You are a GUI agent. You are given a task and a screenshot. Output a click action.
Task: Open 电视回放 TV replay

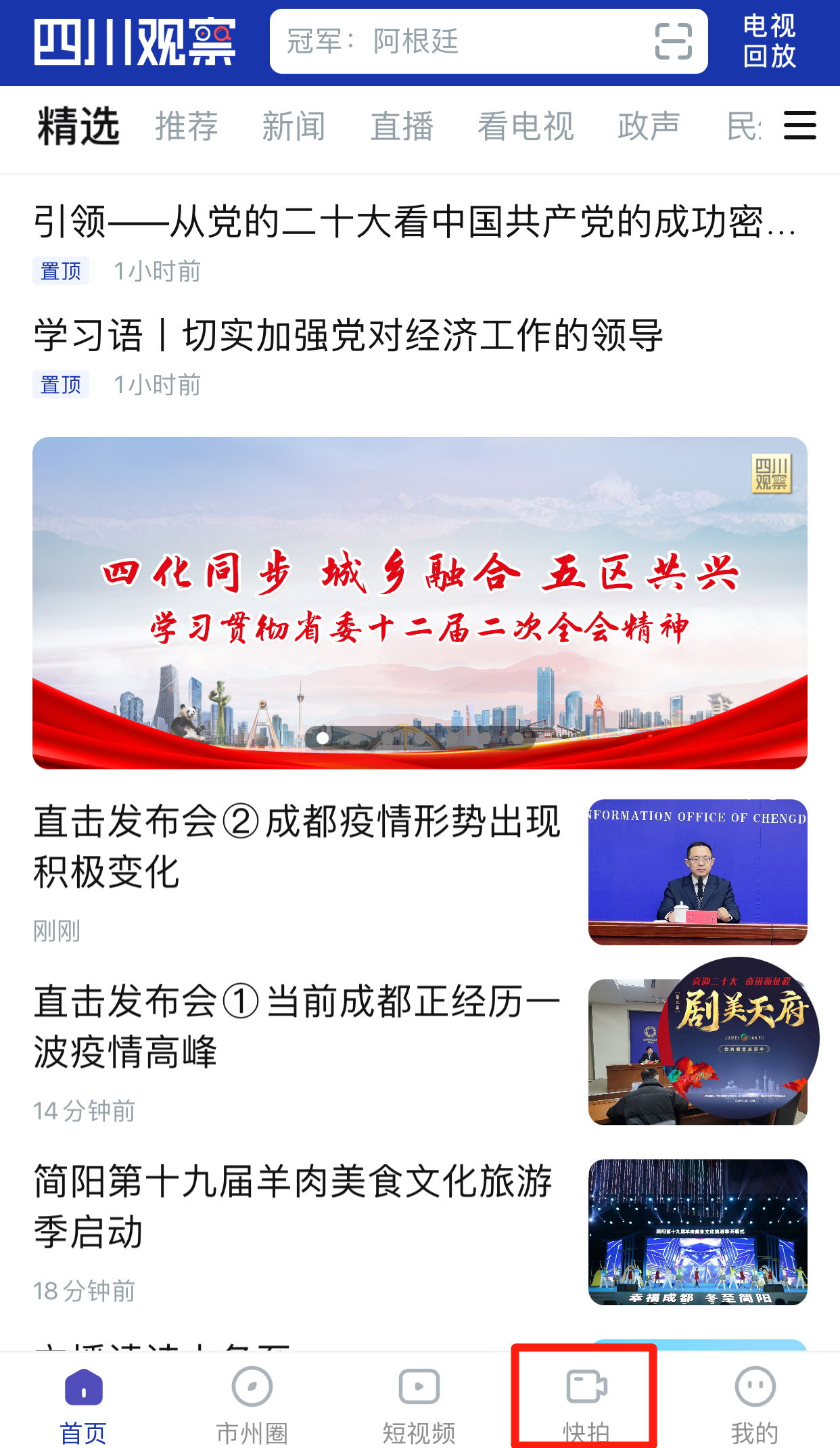pos(769,42)
